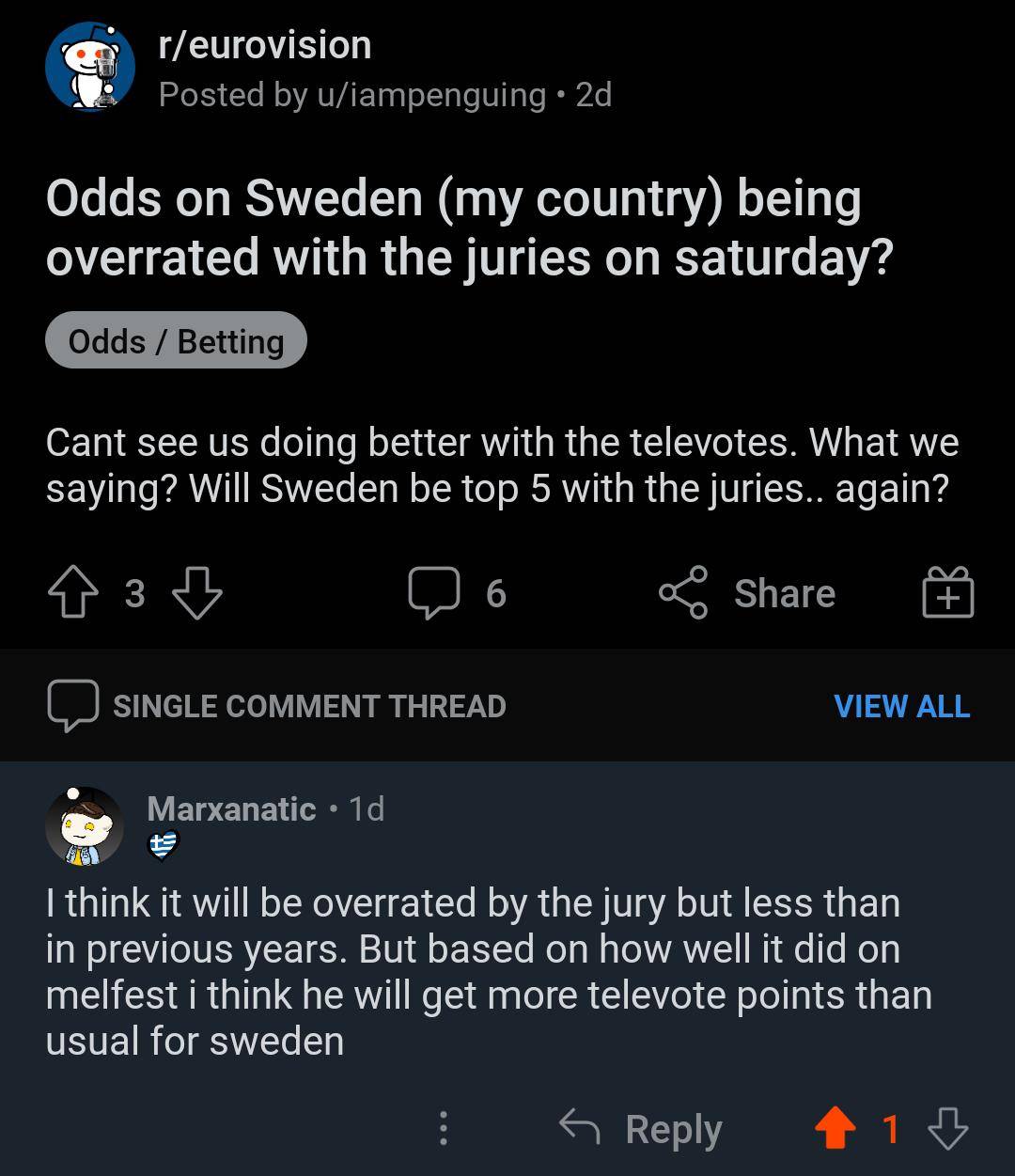Downvote Marxanatic's comment

(947, 1128)
